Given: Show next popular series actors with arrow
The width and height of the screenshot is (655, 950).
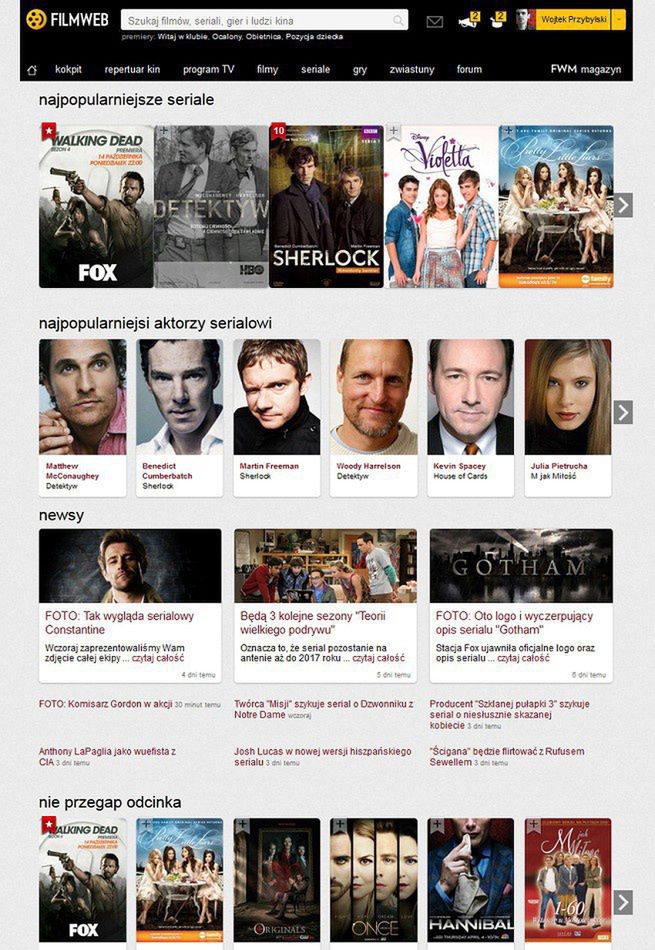Looking at the screenshot, I should 623,412.
